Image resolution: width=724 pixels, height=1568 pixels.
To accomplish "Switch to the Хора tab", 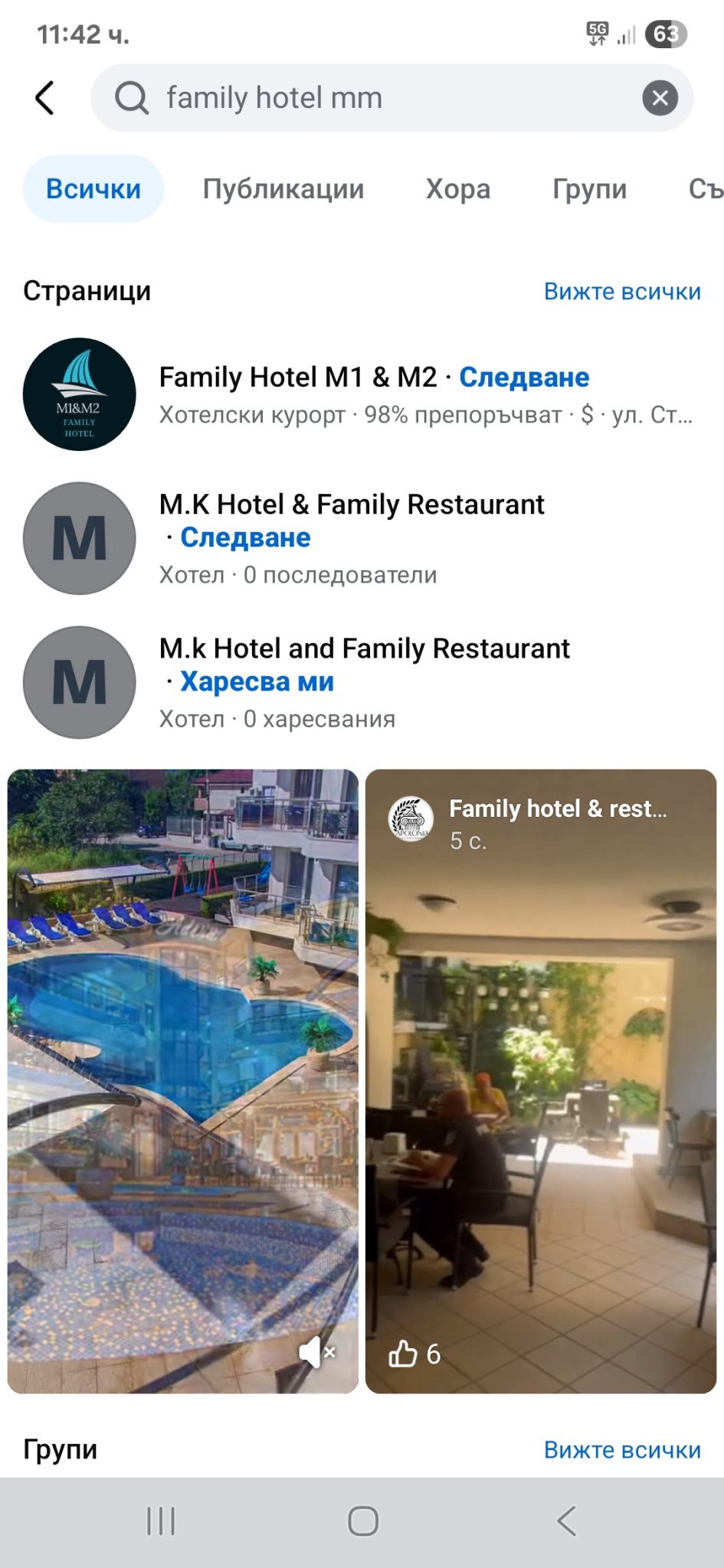I will coord(457,189).
